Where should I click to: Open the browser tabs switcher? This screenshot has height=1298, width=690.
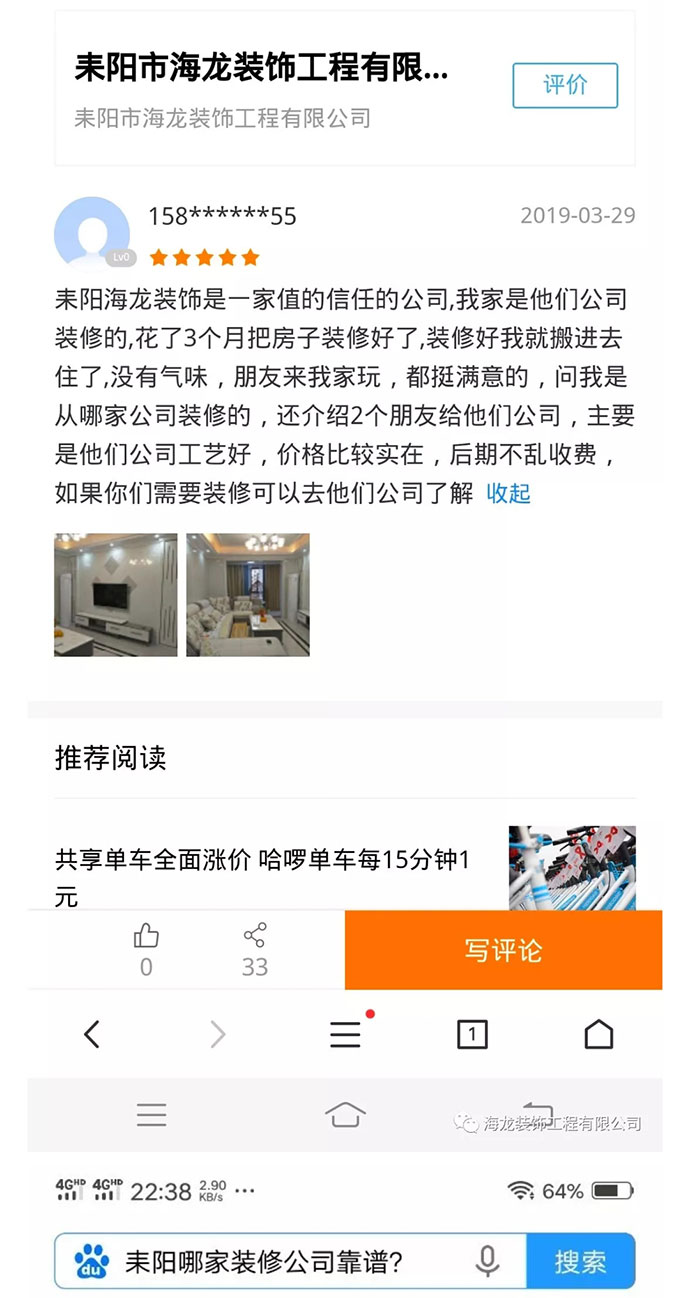tap(472, 1034)
